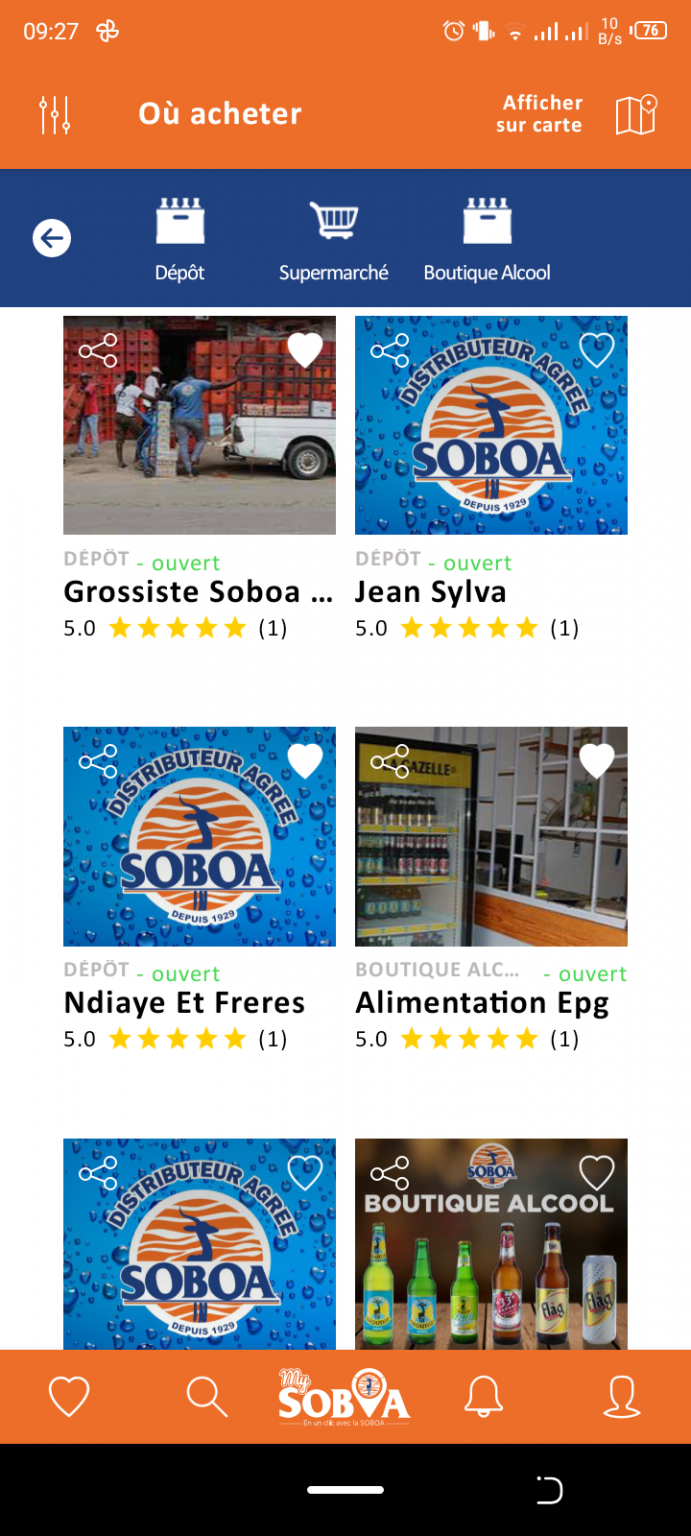
Task: Unfavorite Ndiaye Et Freres
Action: [x=305, y=761]
